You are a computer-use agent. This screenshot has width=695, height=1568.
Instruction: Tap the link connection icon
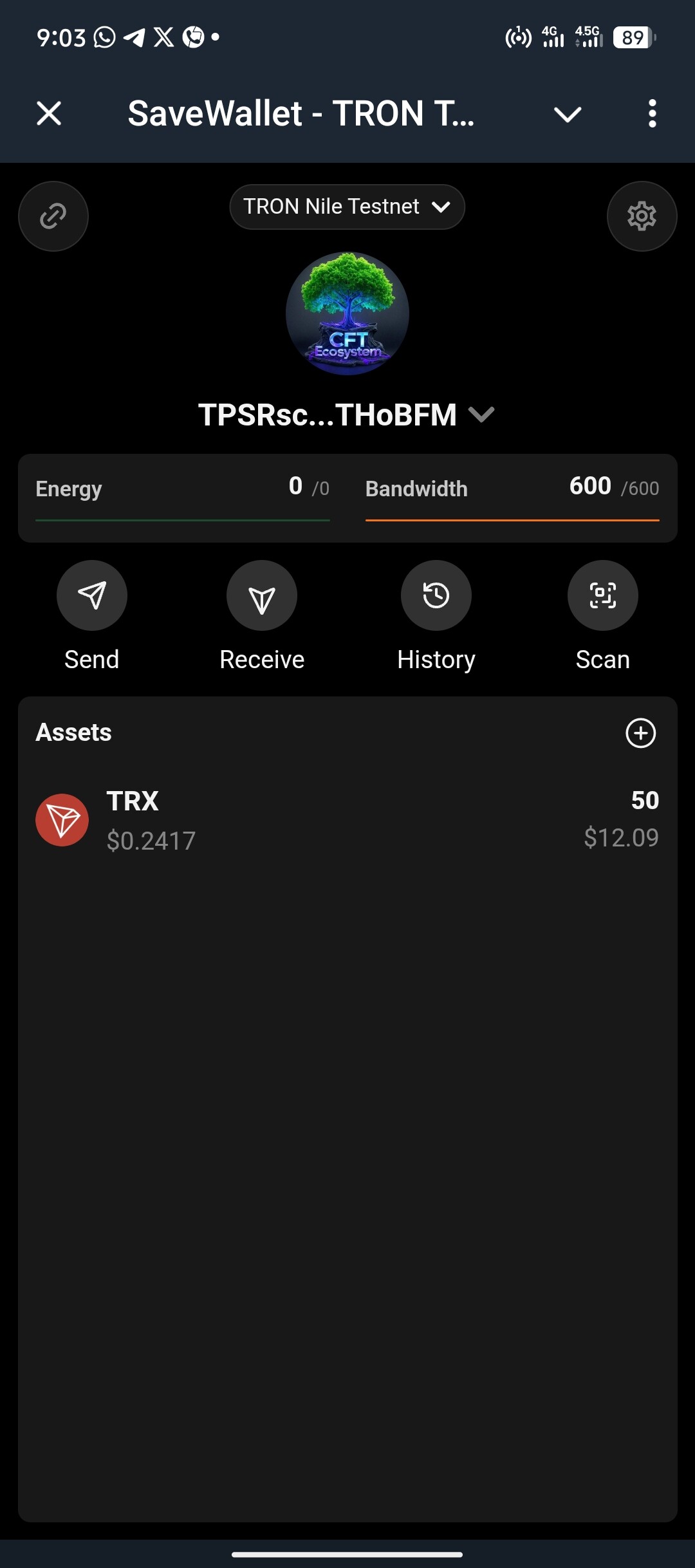coord(53,216)
